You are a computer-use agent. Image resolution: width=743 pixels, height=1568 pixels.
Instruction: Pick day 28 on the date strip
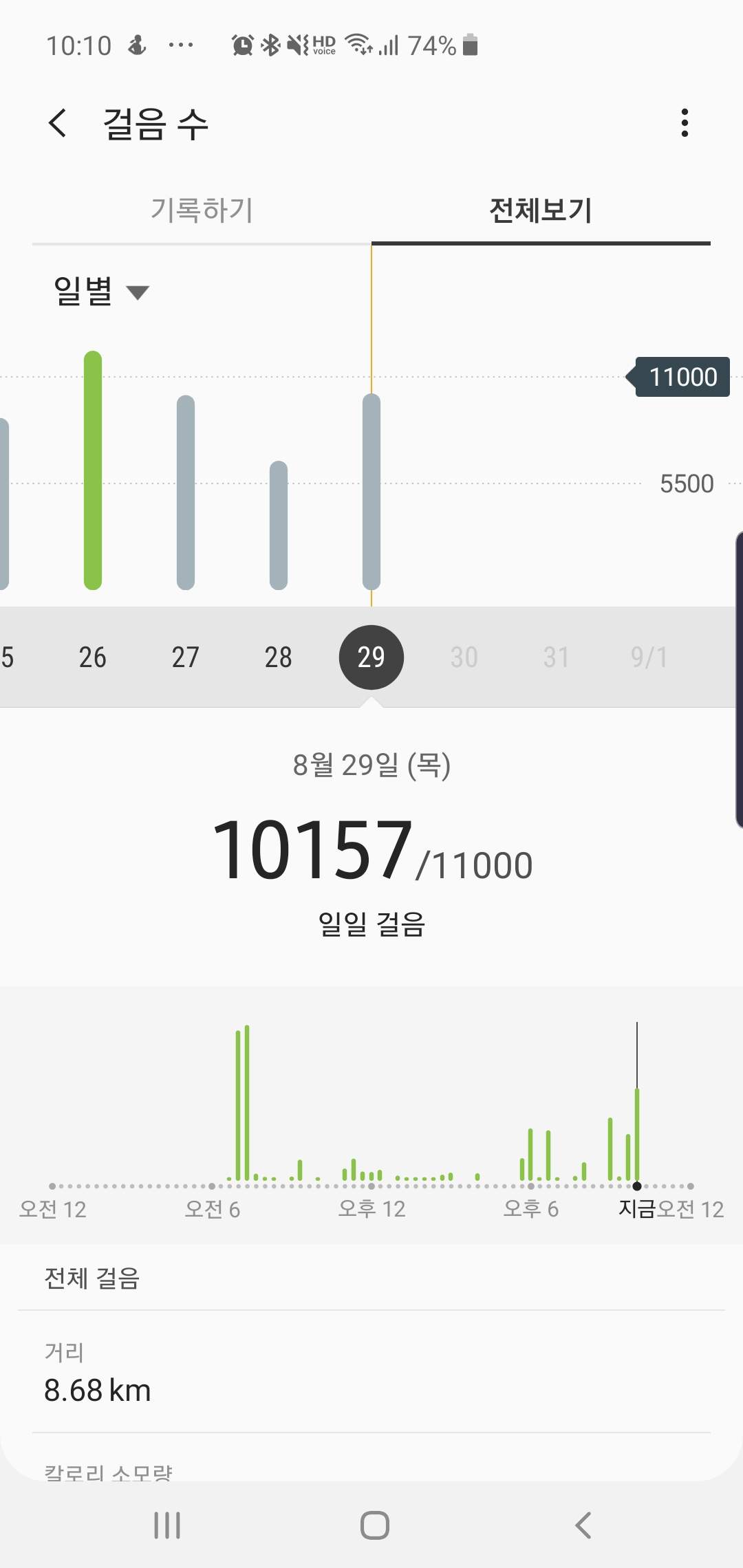(278, 657)
